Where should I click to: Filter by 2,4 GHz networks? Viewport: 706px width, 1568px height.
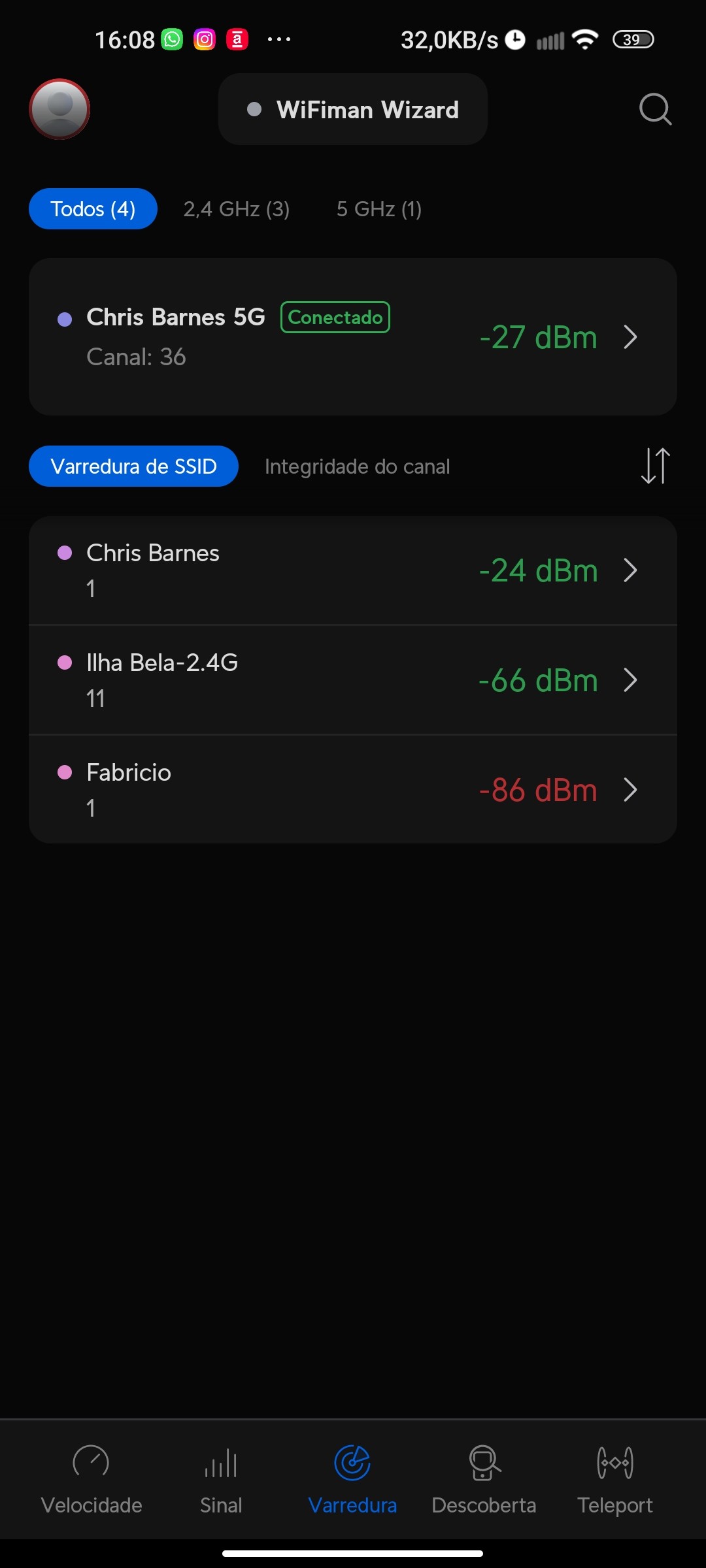236,209
